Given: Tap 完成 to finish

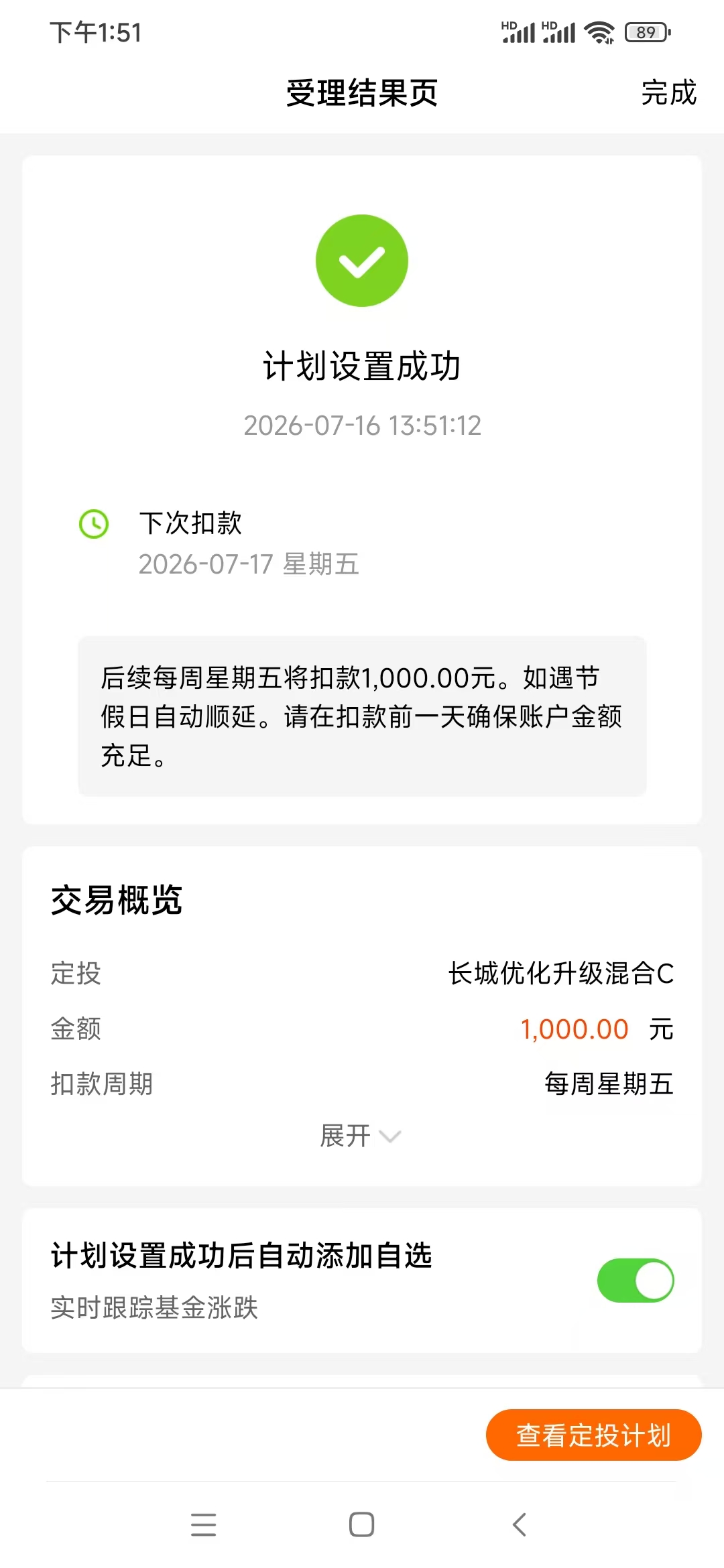Looking at the screenshot, I should point(668,92).
